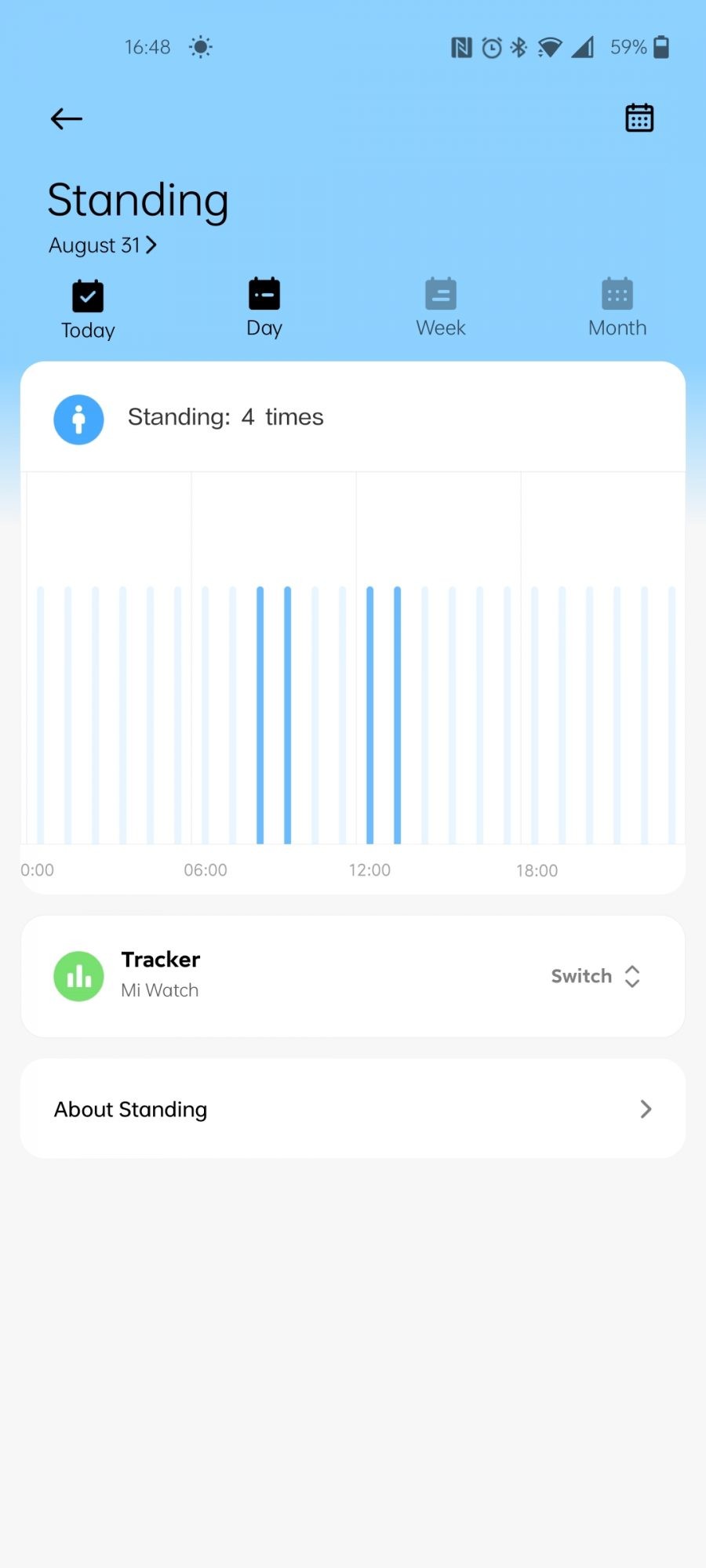Open the calendar date picker
Viewport: 706px width, 1568px height.
[639, 118]
